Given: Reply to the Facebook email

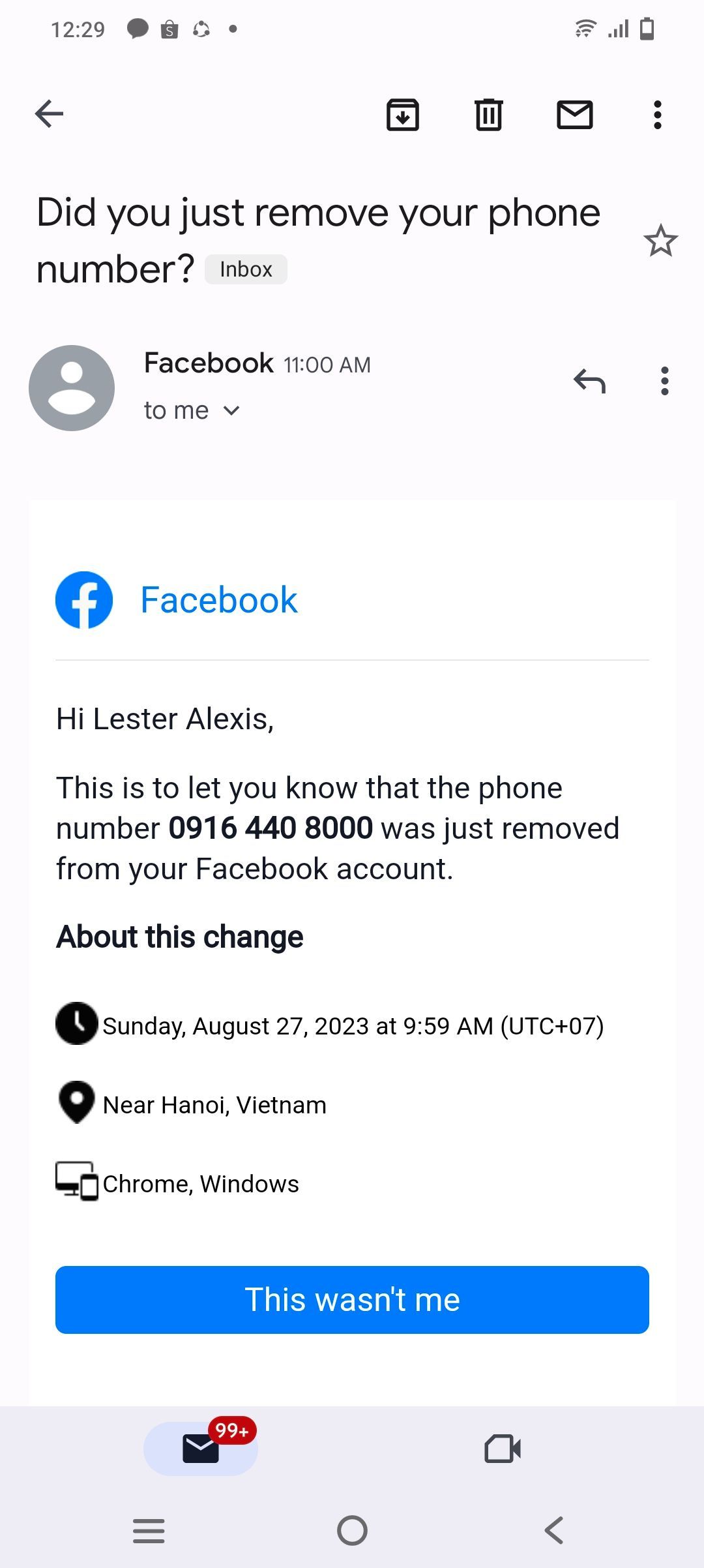Looking at the screenshot, I should 589,381.
